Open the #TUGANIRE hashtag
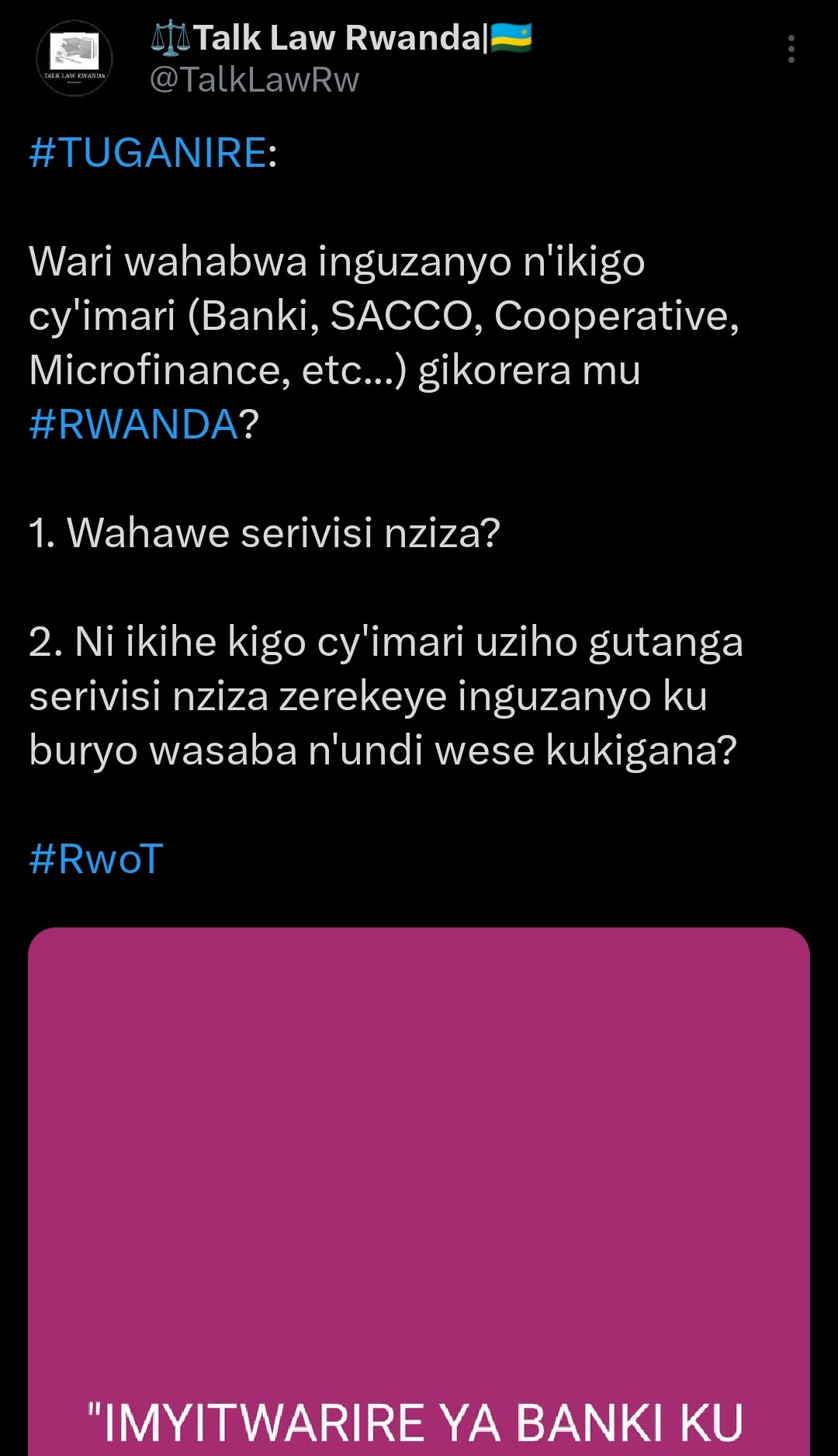 tap(148, 152)
